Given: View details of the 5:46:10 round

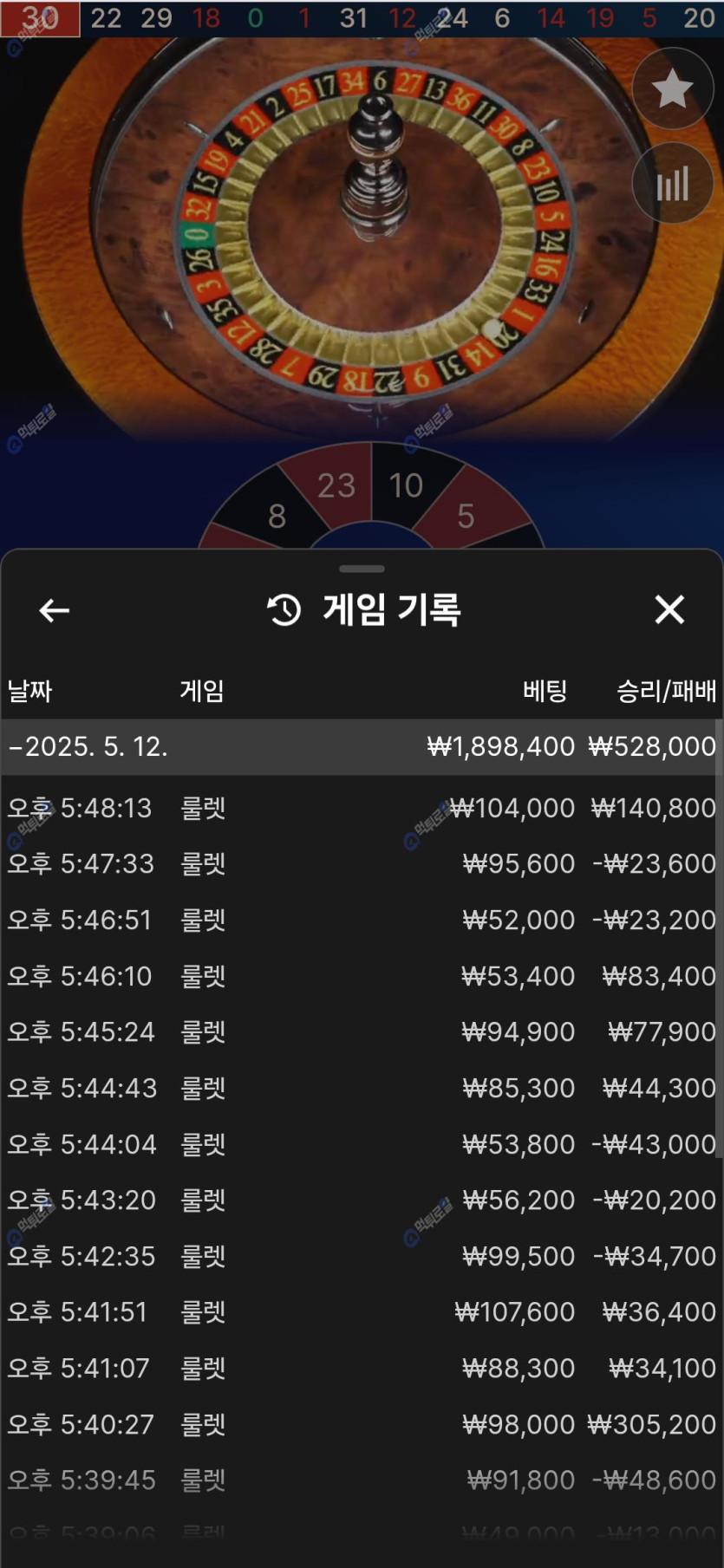Looking at the screenshot, I should click(x=362, y=976).
